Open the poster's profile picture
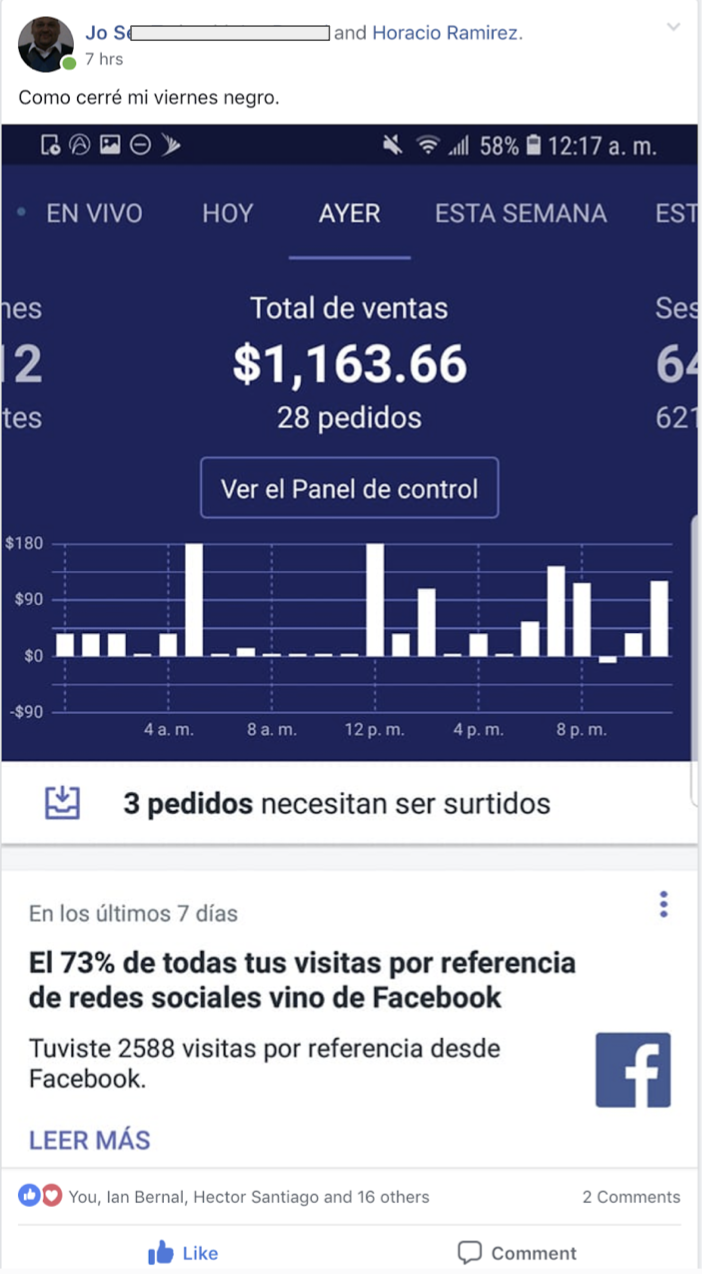 point(45,44)
